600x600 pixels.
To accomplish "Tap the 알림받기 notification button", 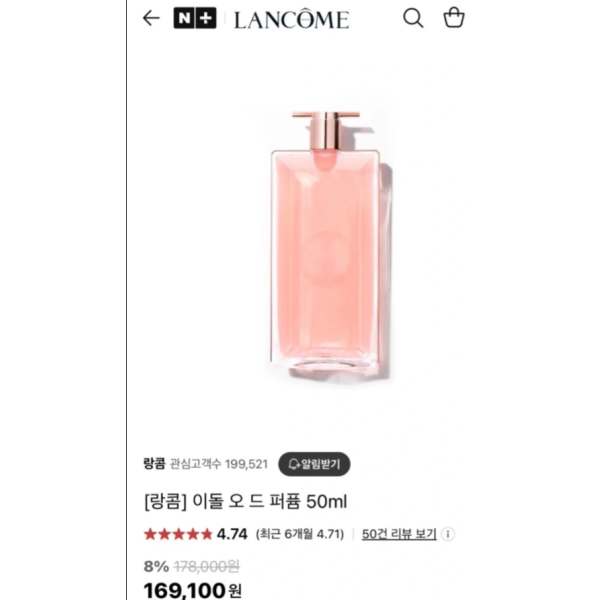I will click(x=314, y=464).
